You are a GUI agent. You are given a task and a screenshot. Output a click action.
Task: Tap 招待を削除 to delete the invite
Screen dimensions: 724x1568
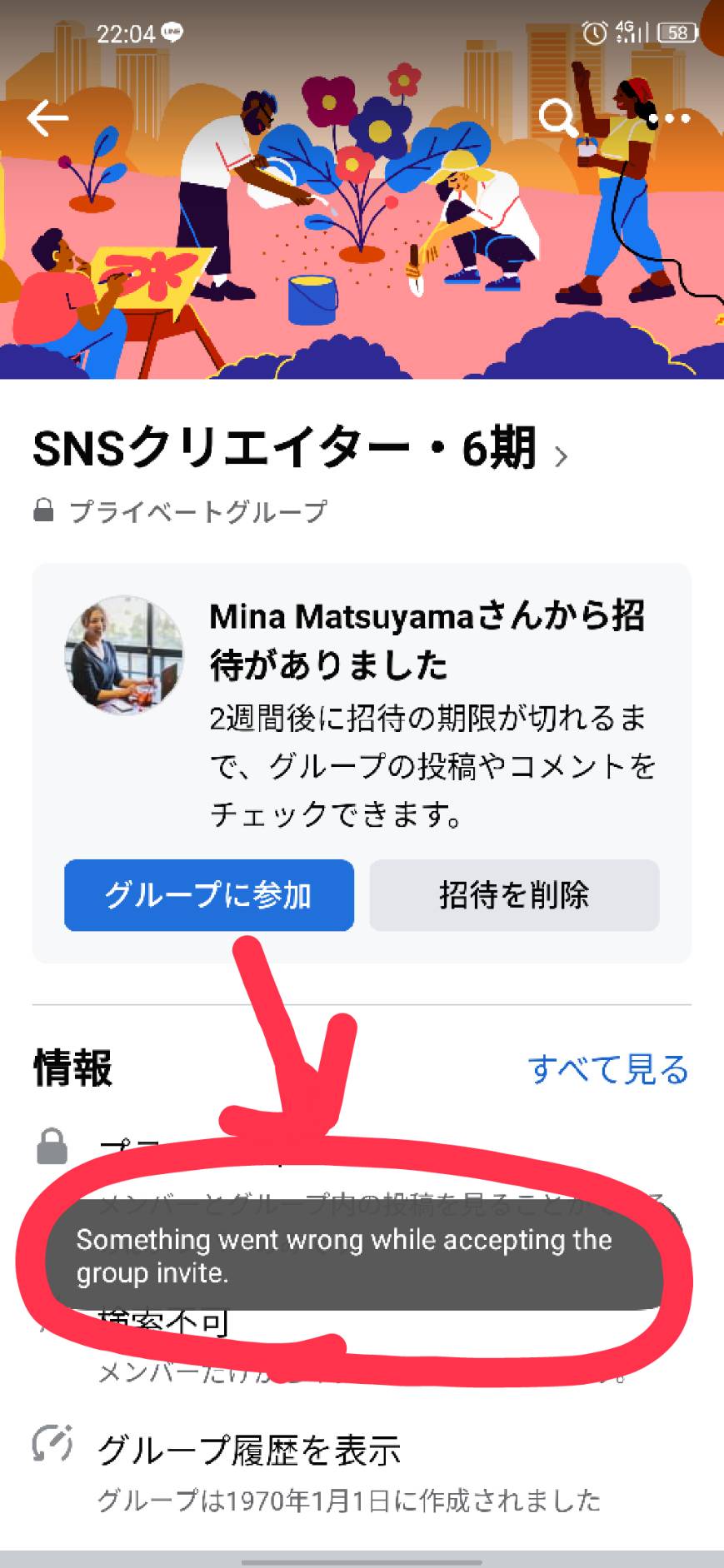514,895
